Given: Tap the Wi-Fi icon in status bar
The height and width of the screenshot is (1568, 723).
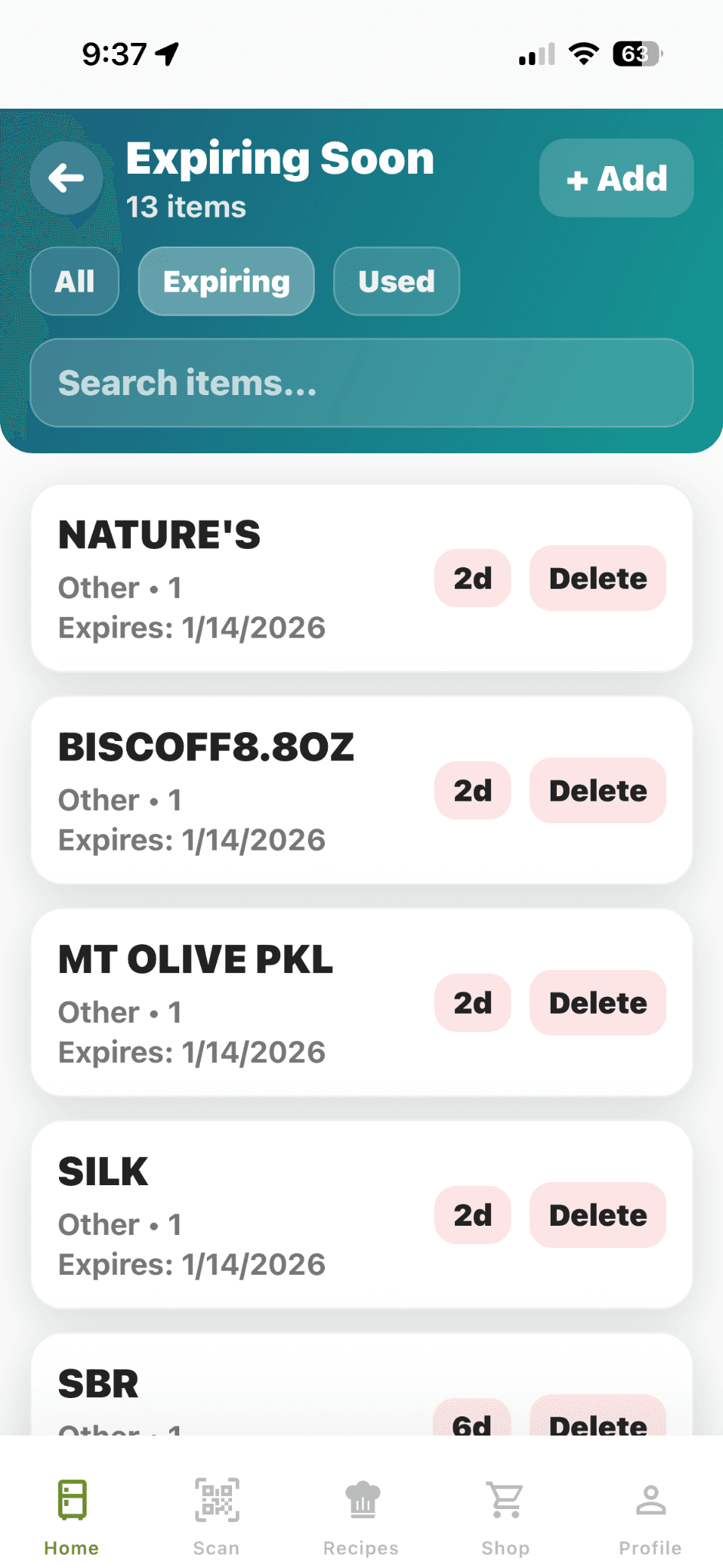Looking at the screenshot, I should [584, 52].
